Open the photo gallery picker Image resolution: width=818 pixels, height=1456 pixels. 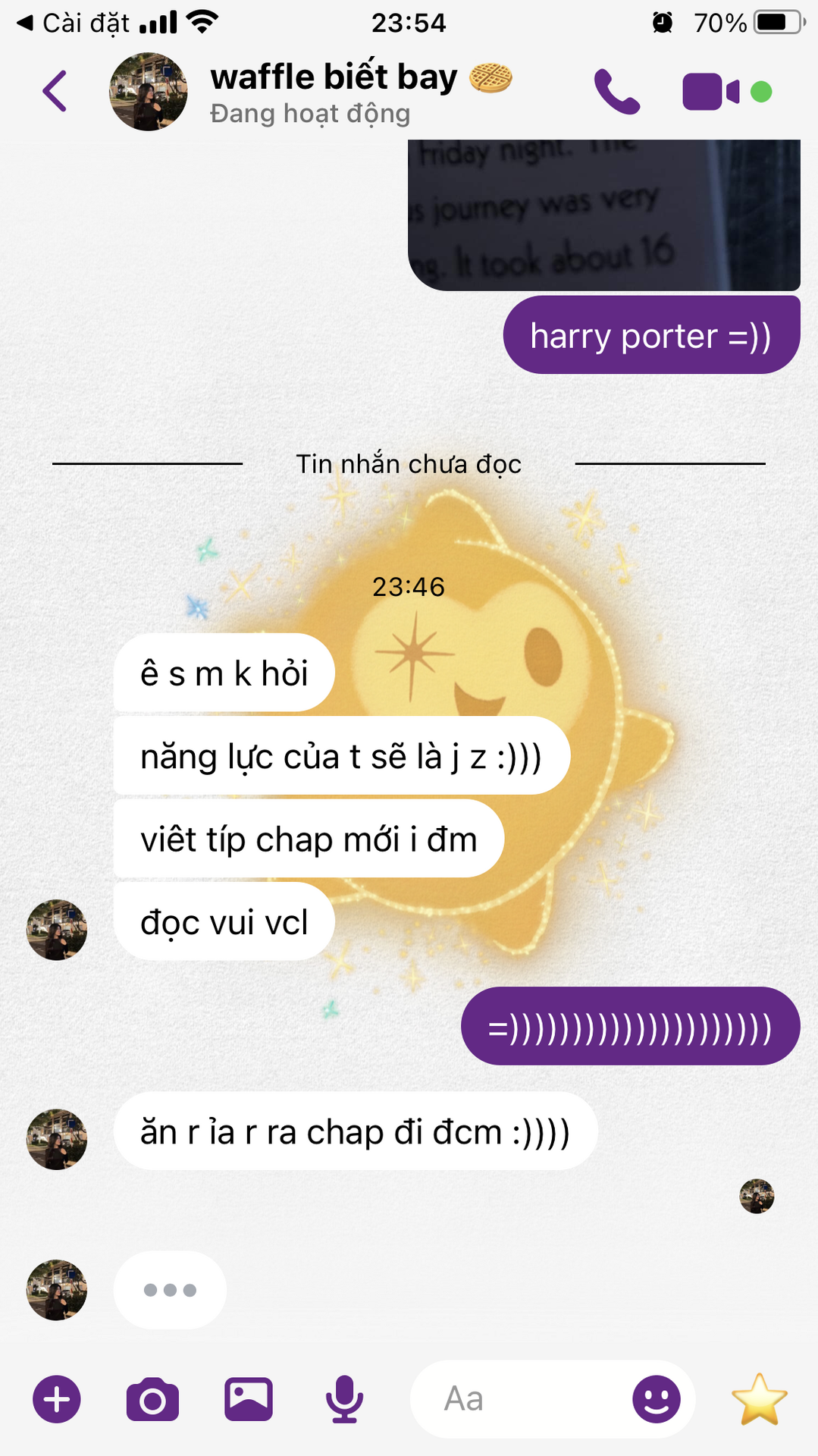click(249, 1399)
